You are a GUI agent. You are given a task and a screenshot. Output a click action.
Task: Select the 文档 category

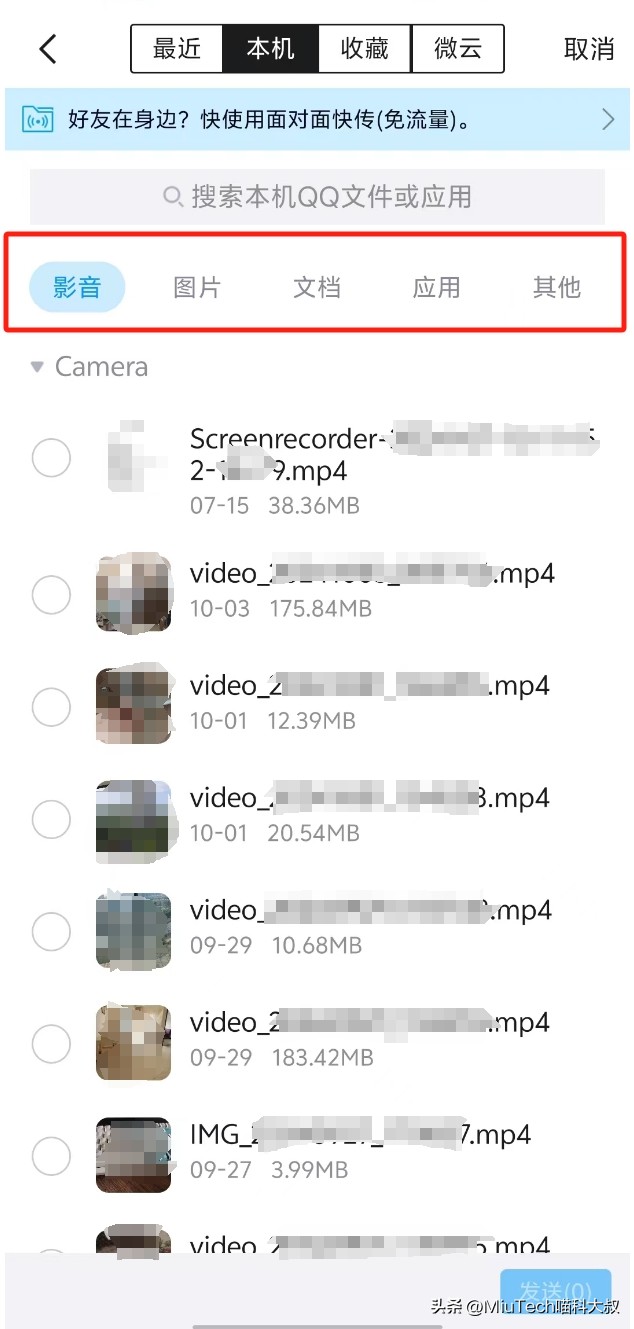[317, 288]
